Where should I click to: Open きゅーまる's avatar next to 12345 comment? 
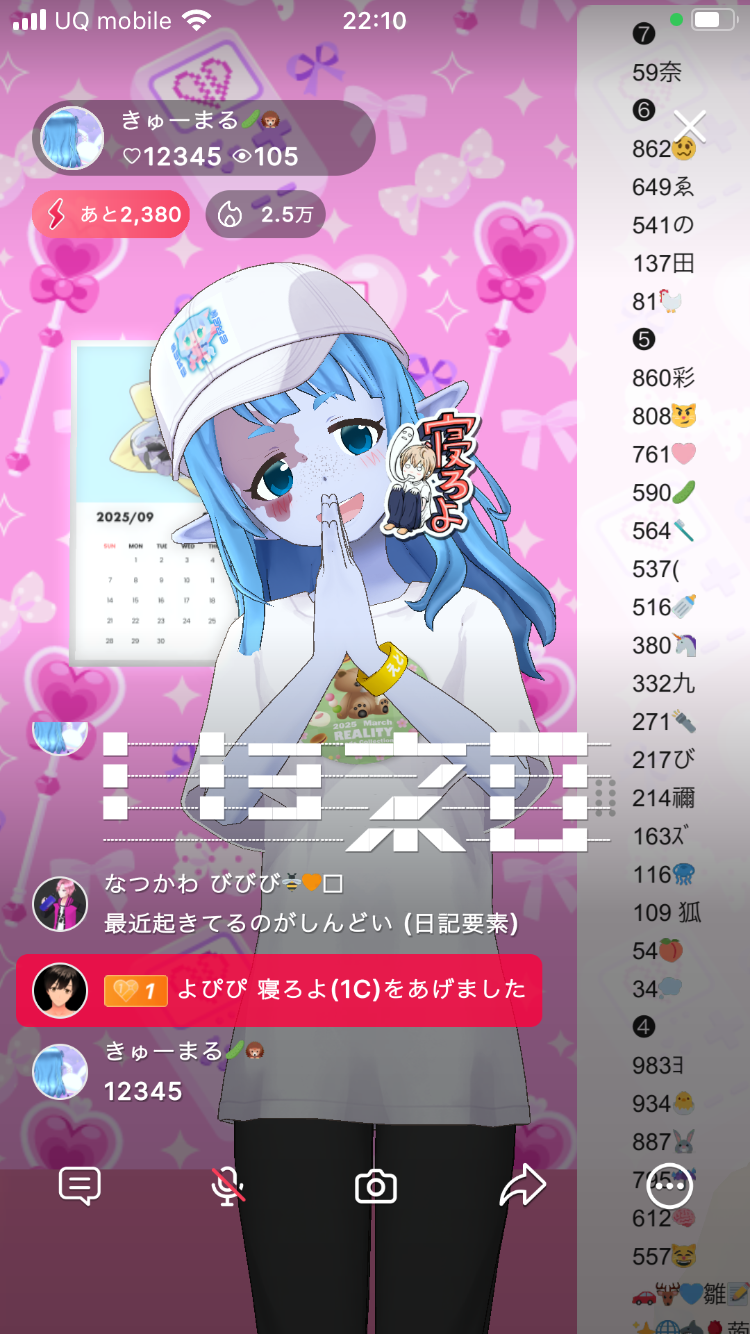point(60,1072)
